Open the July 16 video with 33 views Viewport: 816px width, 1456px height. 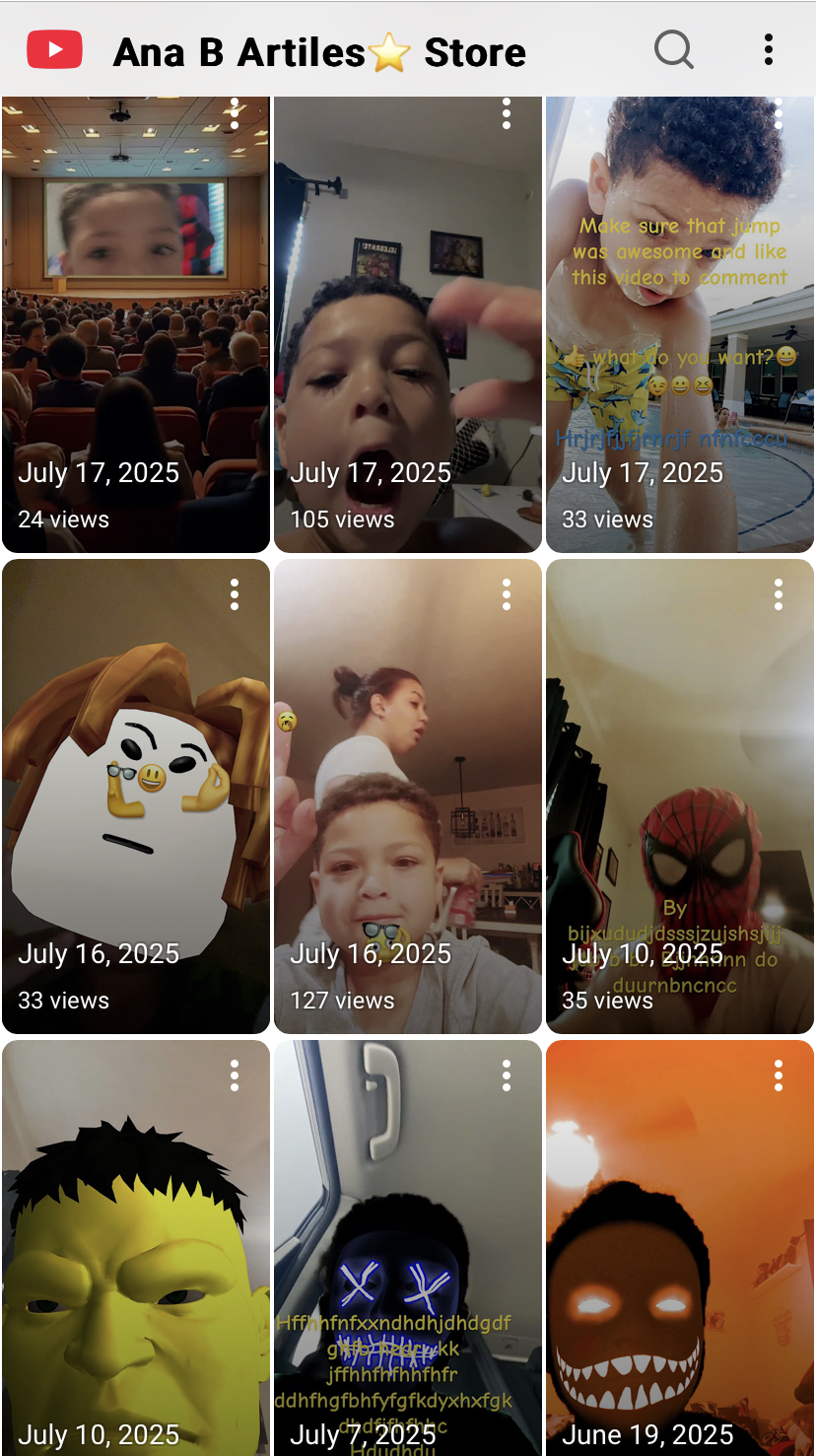click(136, 797)
